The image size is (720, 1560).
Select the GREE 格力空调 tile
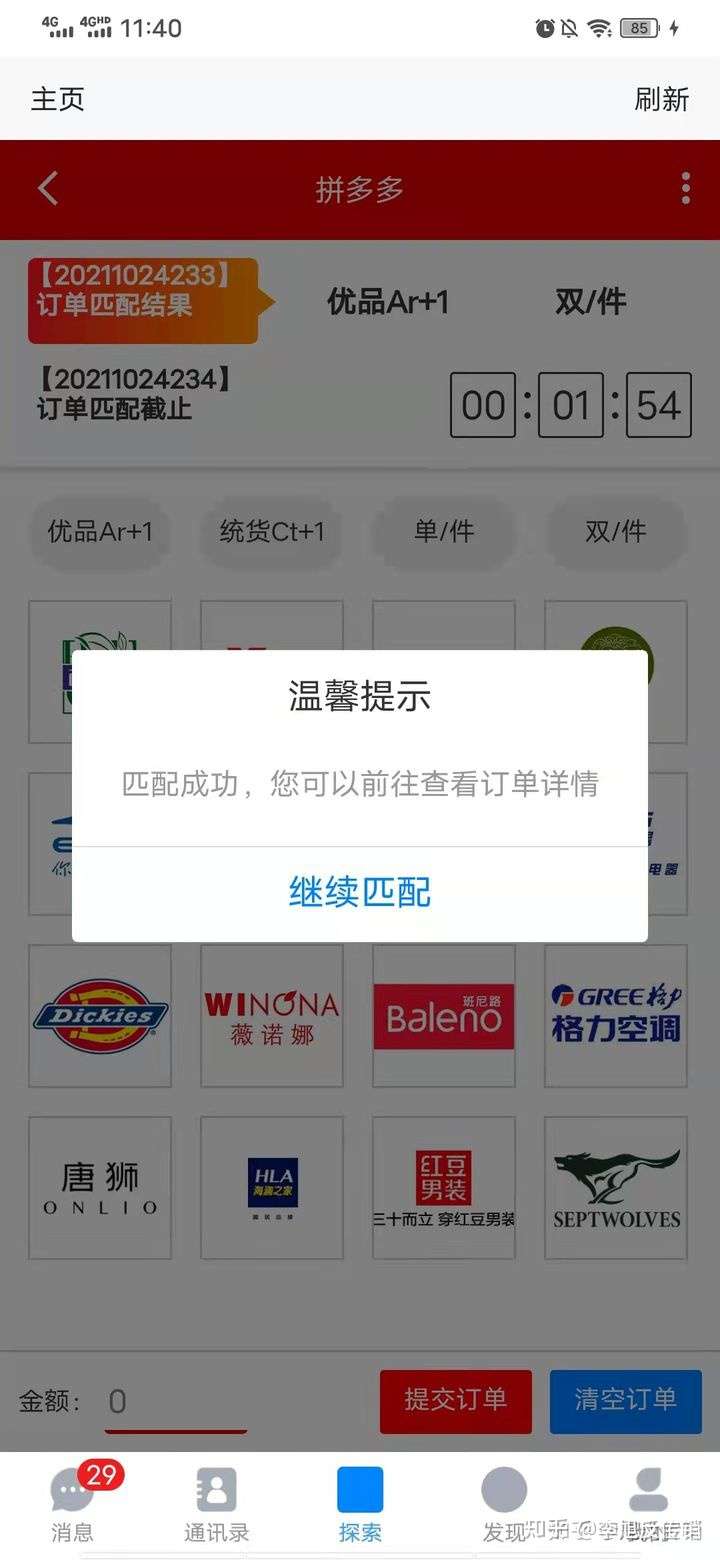(x=616, y=1016)
